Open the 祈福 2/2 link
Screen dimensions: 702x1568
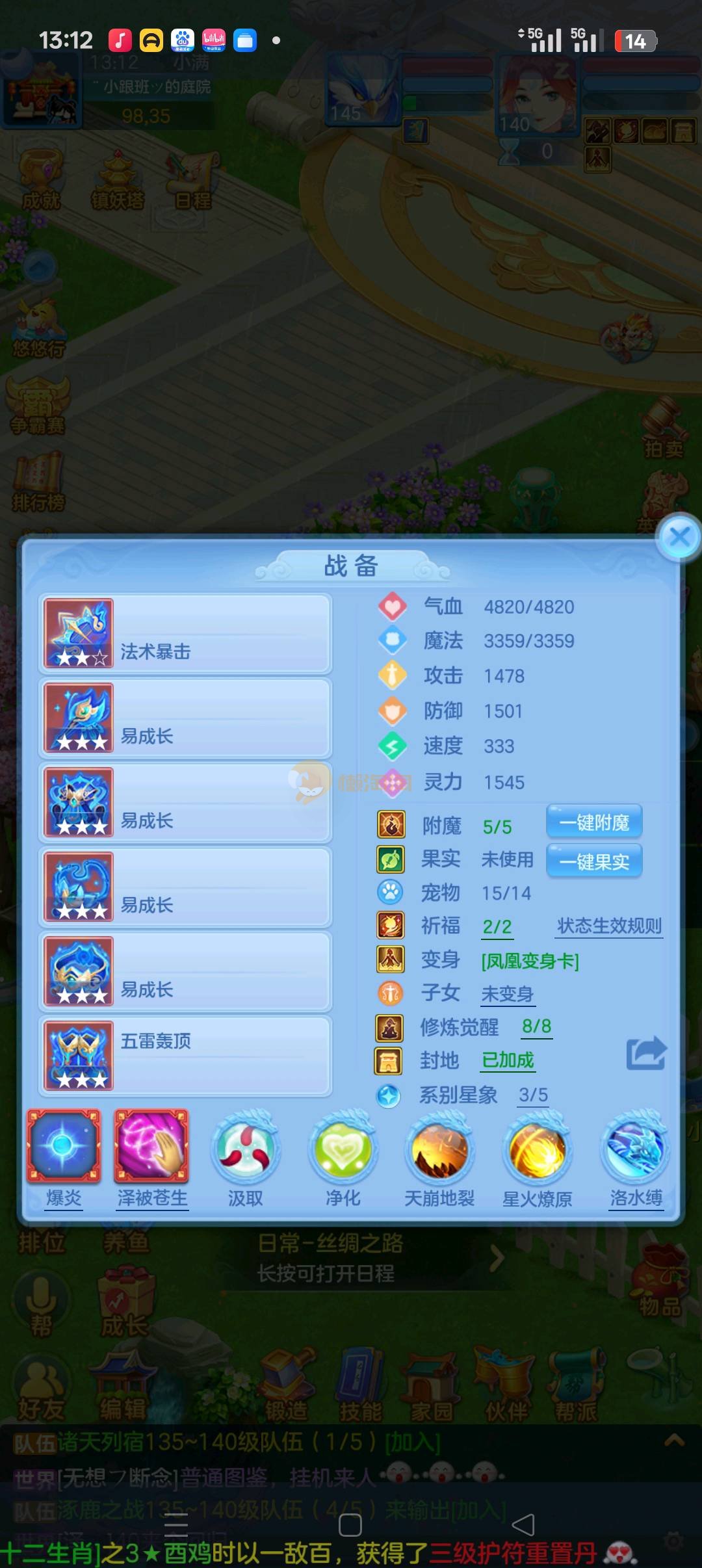tap(497, 927)
